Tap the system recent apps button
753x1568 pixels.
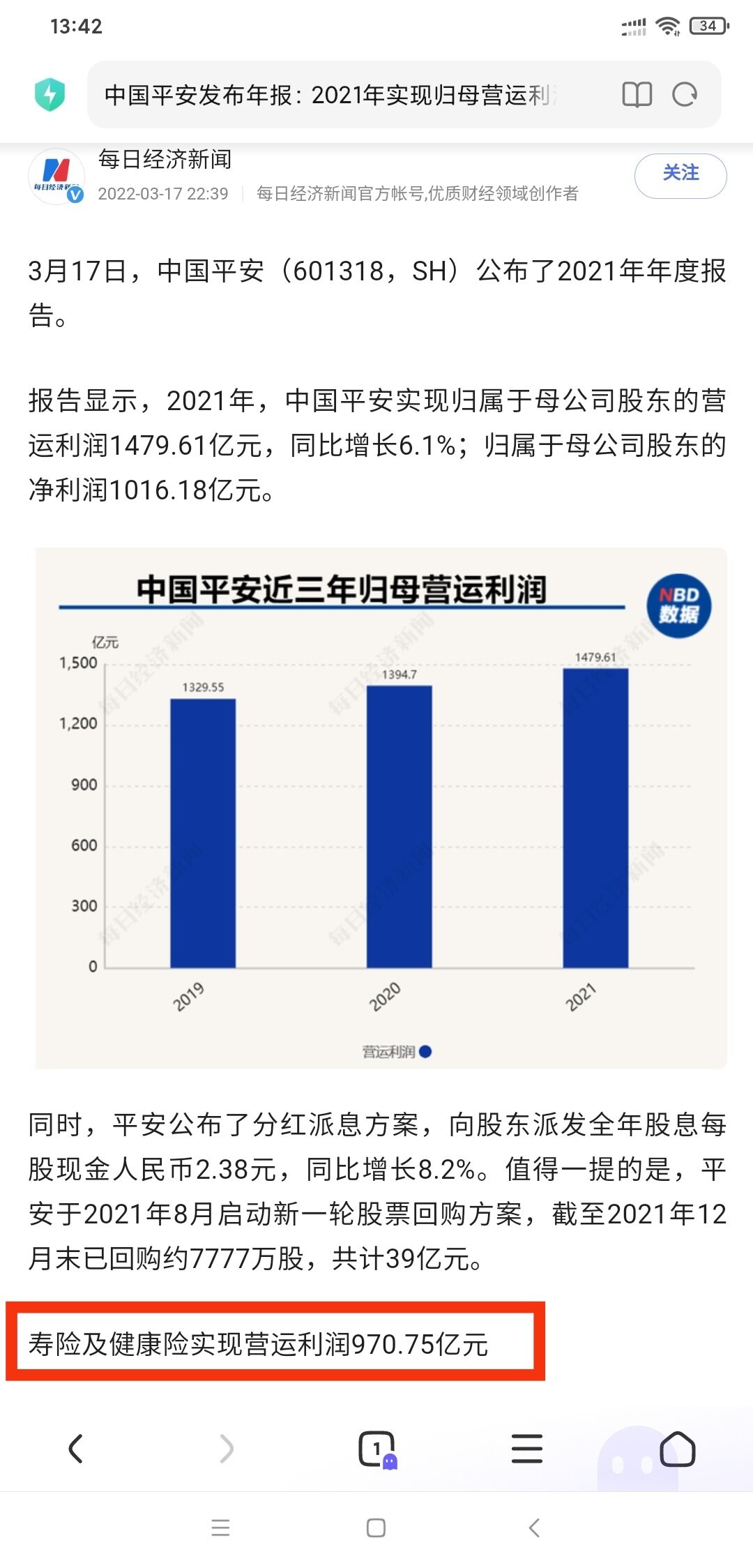pos(220,1528)
